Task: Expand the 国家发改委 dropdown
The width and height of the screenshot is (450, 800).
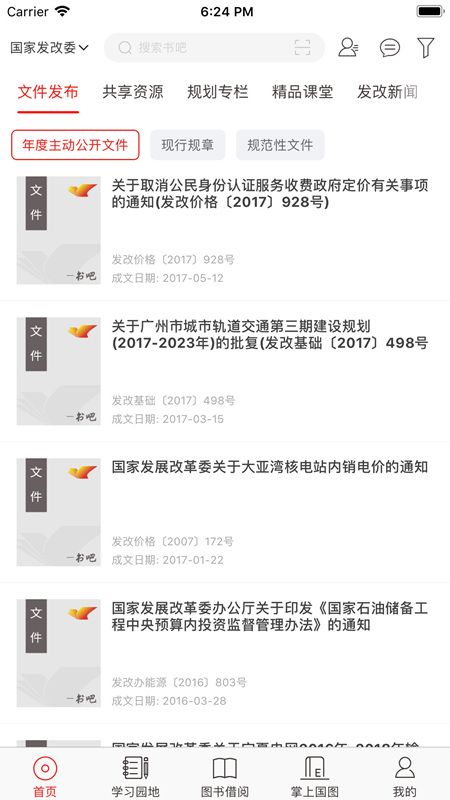Action: coord(49,48)
